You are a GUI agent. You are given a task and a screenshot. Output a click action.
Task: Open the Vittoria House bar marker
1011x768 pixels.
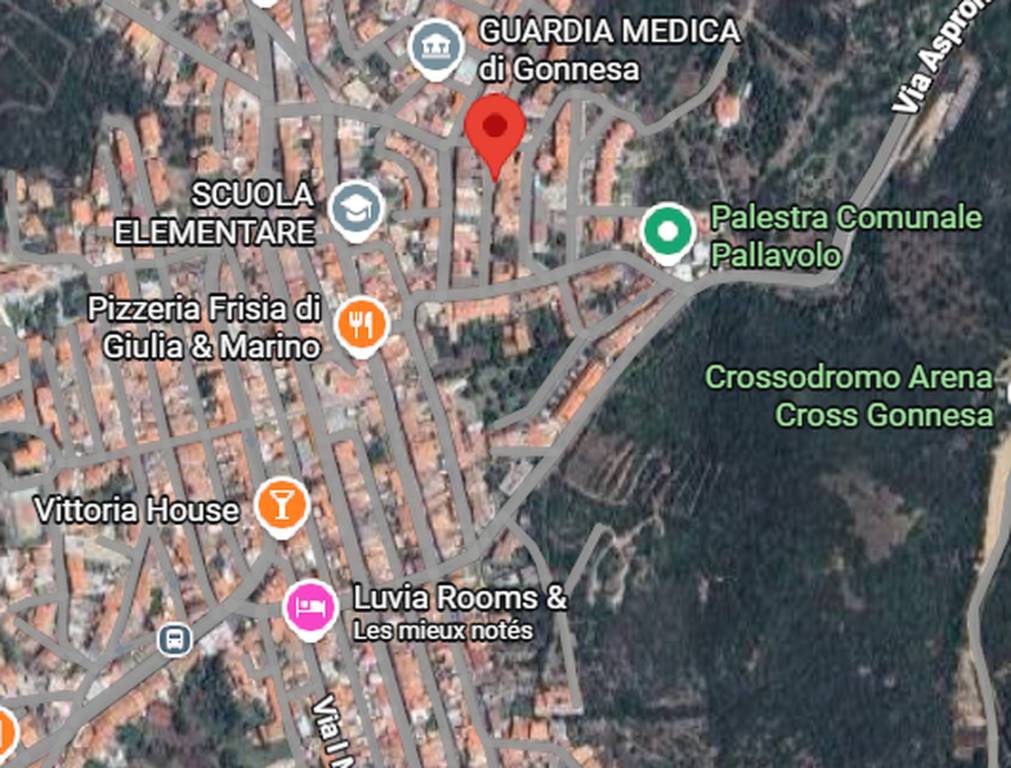(x=281, y=506)
